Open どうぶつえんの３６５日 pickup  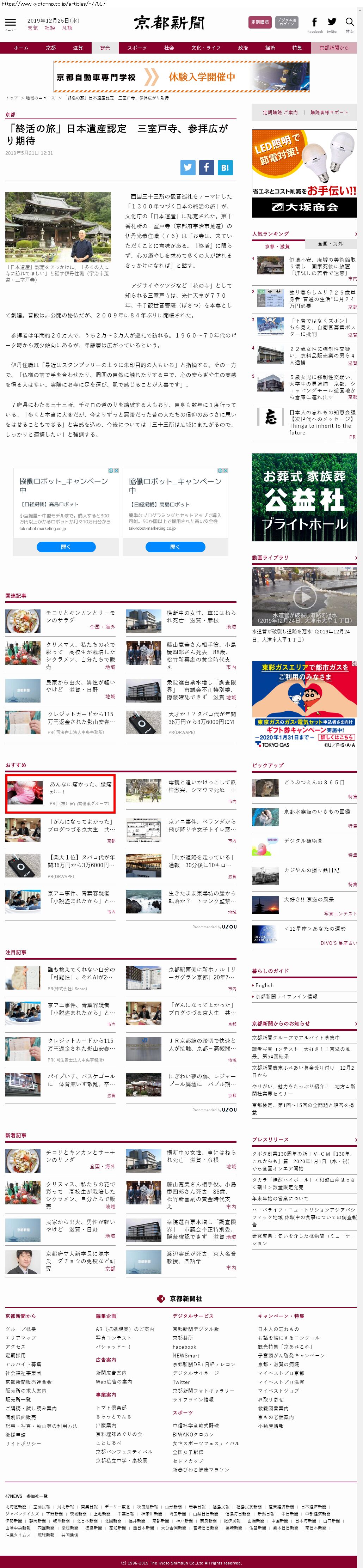point(314,782)
